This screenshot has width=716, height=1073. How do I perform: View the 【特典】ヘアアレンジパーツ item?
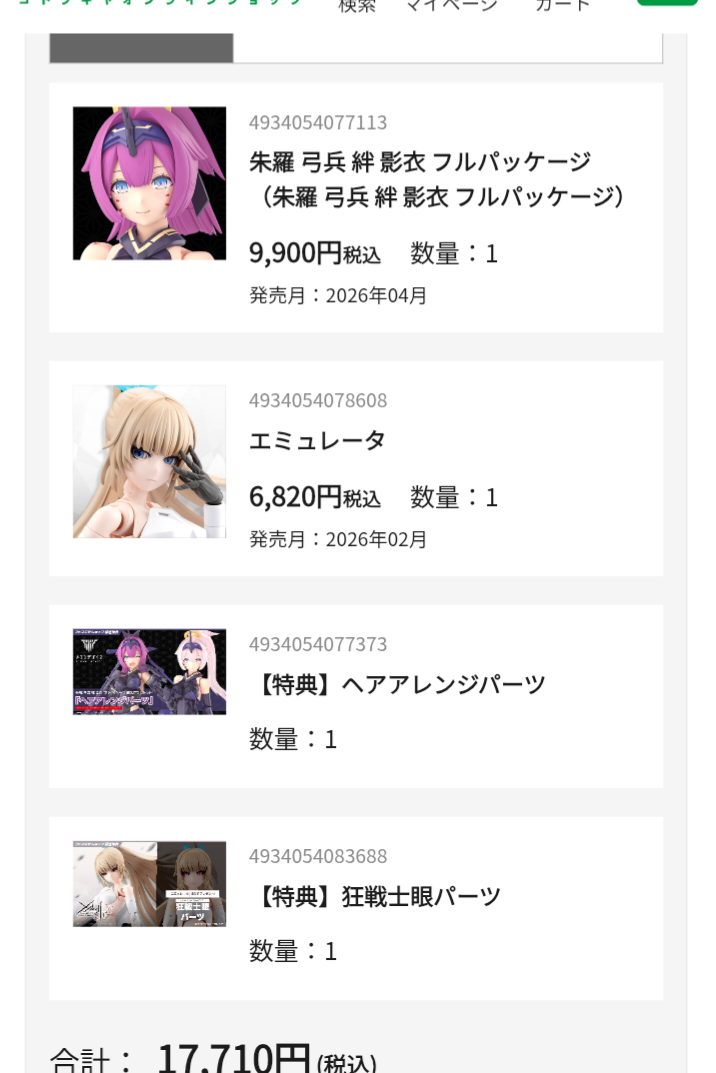396,685
